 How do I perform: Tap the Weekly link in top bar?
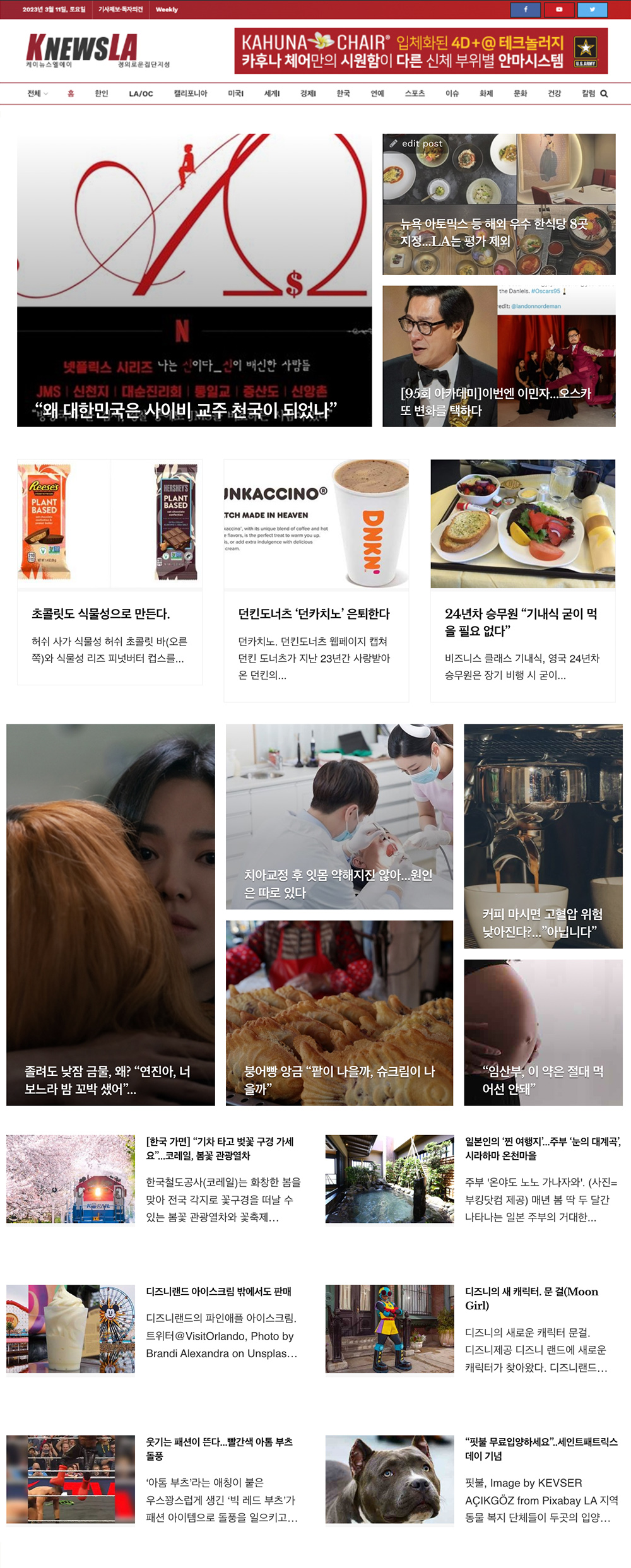(x=167, y=9)
